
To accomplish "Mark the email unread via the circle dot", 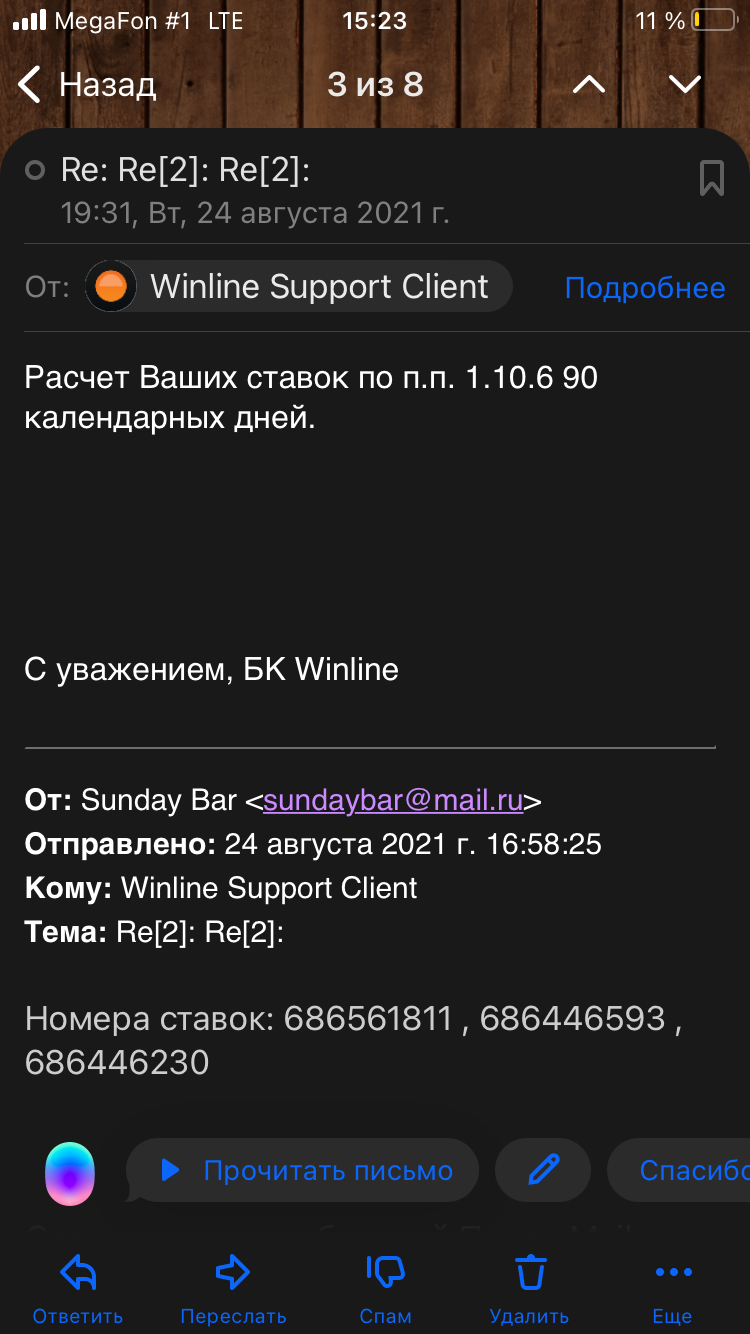I will [x=35, y=171].
